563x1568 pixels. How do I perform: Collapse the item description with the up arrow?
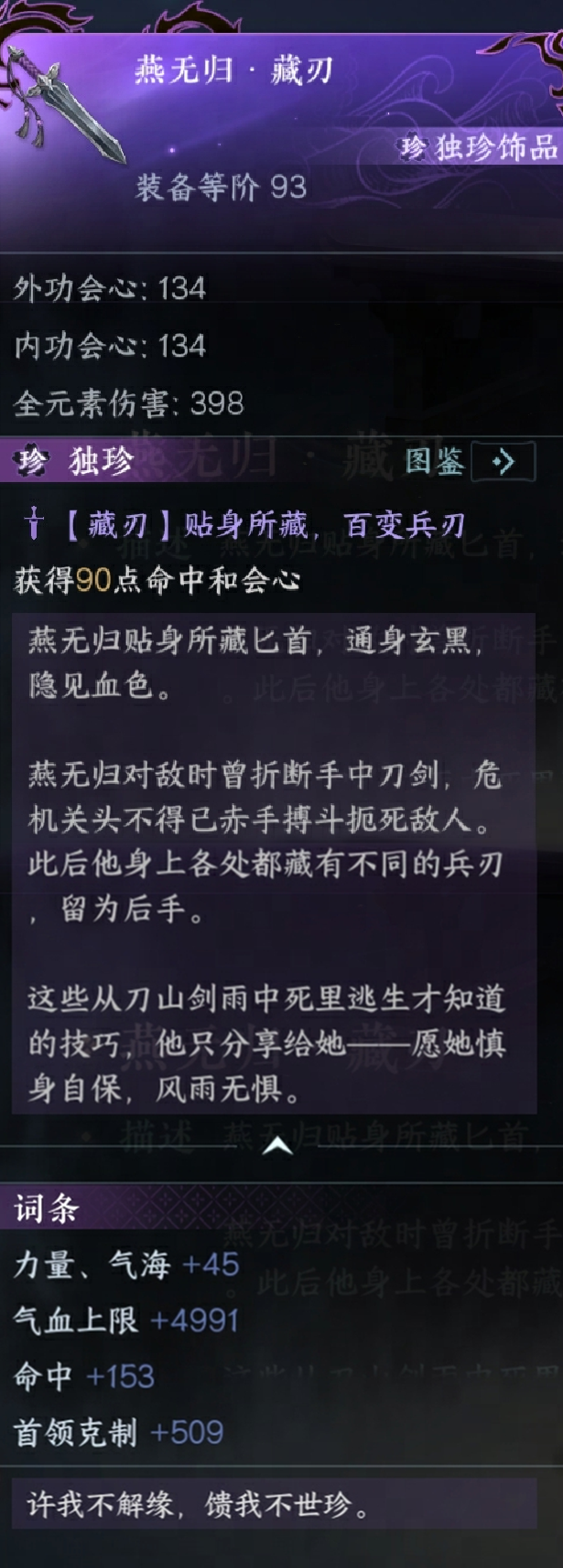pos(277,1145)
